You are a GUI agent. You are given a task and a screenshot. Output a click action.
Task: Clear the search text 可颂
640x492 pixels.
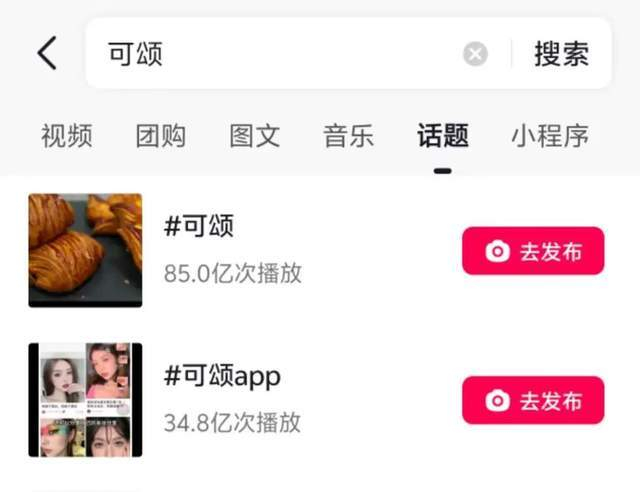(475, 53)
